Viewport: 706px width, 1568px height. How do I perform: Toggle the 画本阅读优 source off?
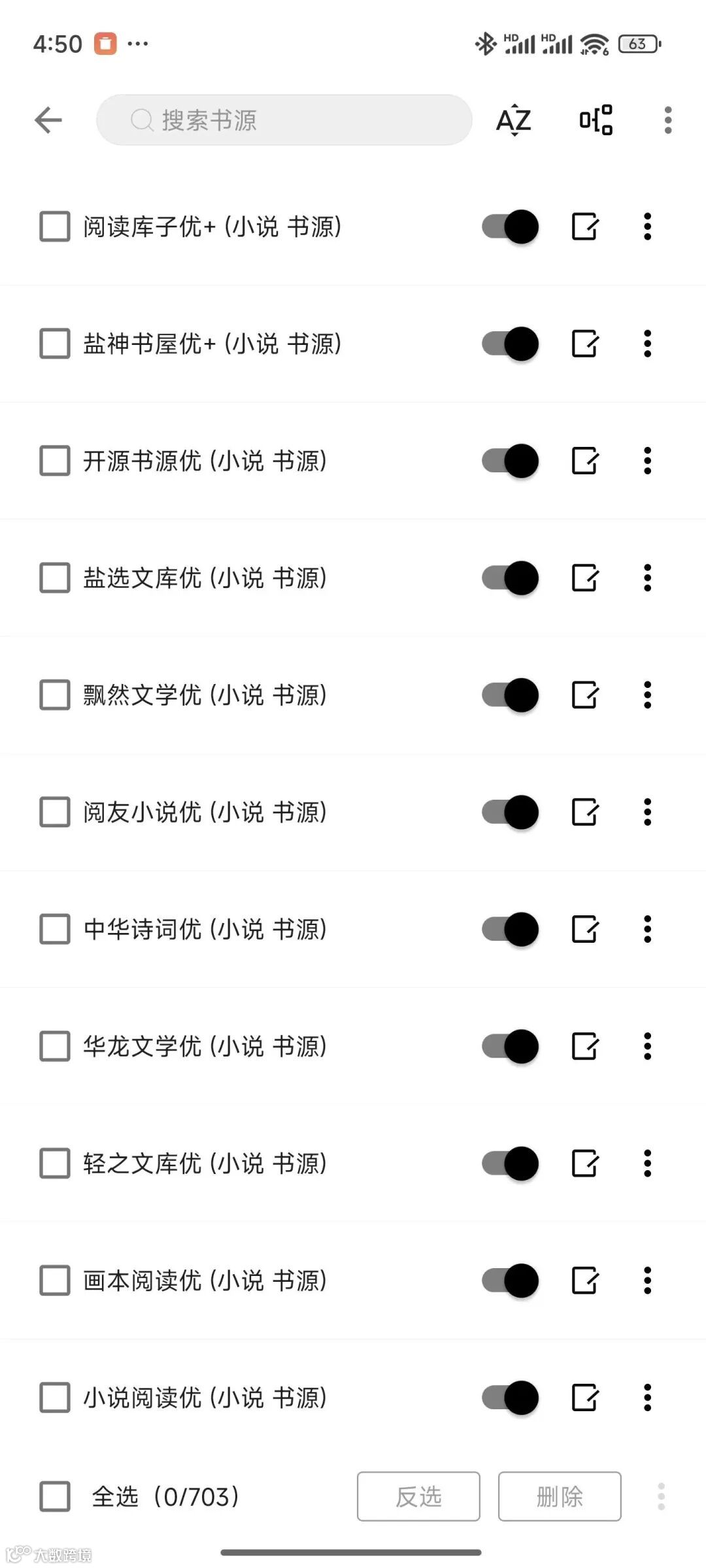(x=511, y=1280)
